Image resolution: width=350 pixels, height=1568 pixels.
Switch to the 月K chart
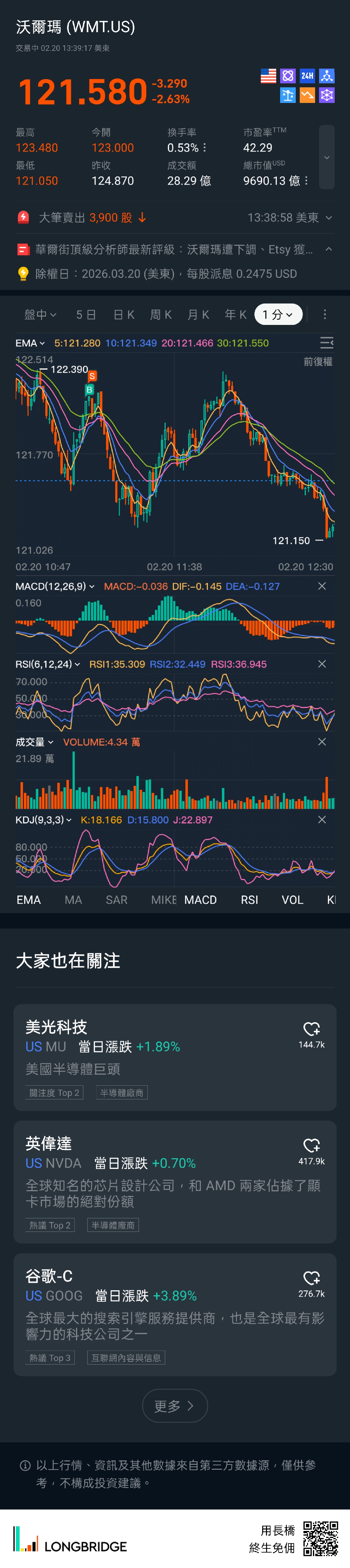pyautogui.click(x=198, y=315)
